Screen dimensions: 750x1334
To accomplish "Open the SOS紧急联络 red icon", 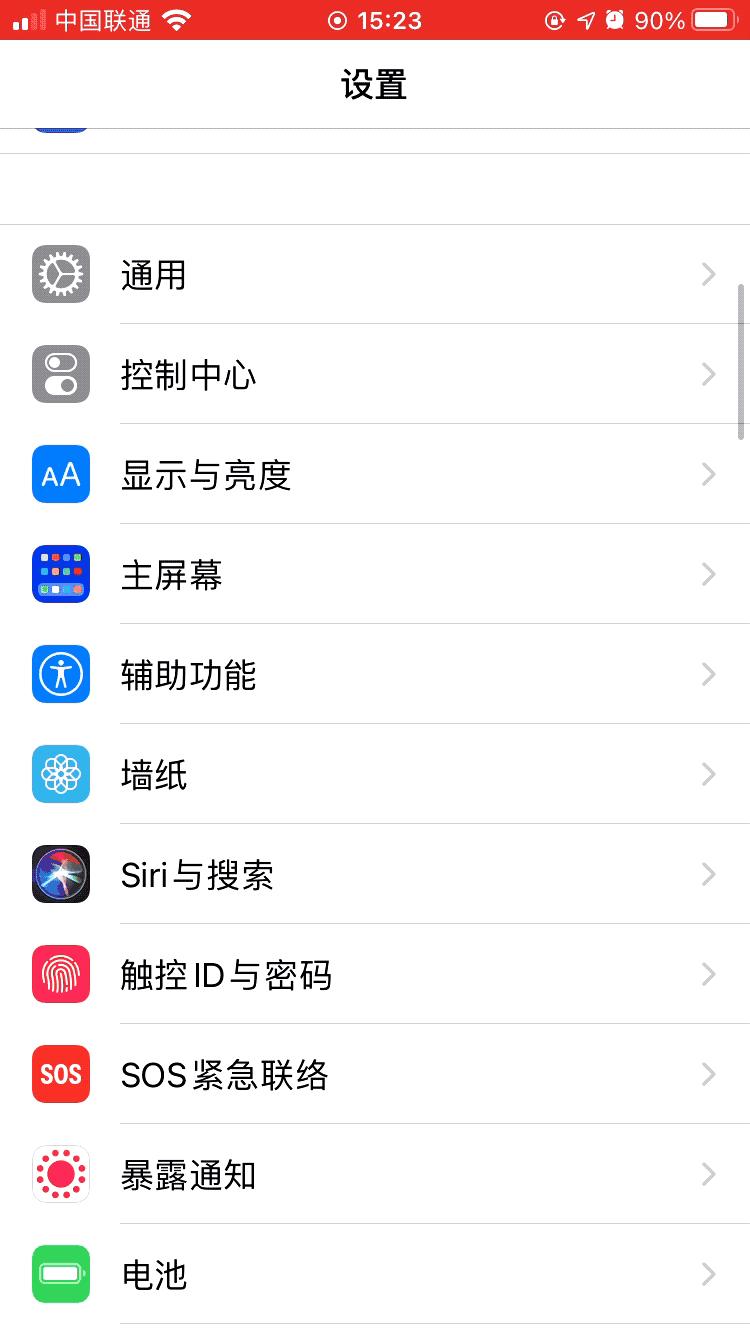I will 60,1074.
